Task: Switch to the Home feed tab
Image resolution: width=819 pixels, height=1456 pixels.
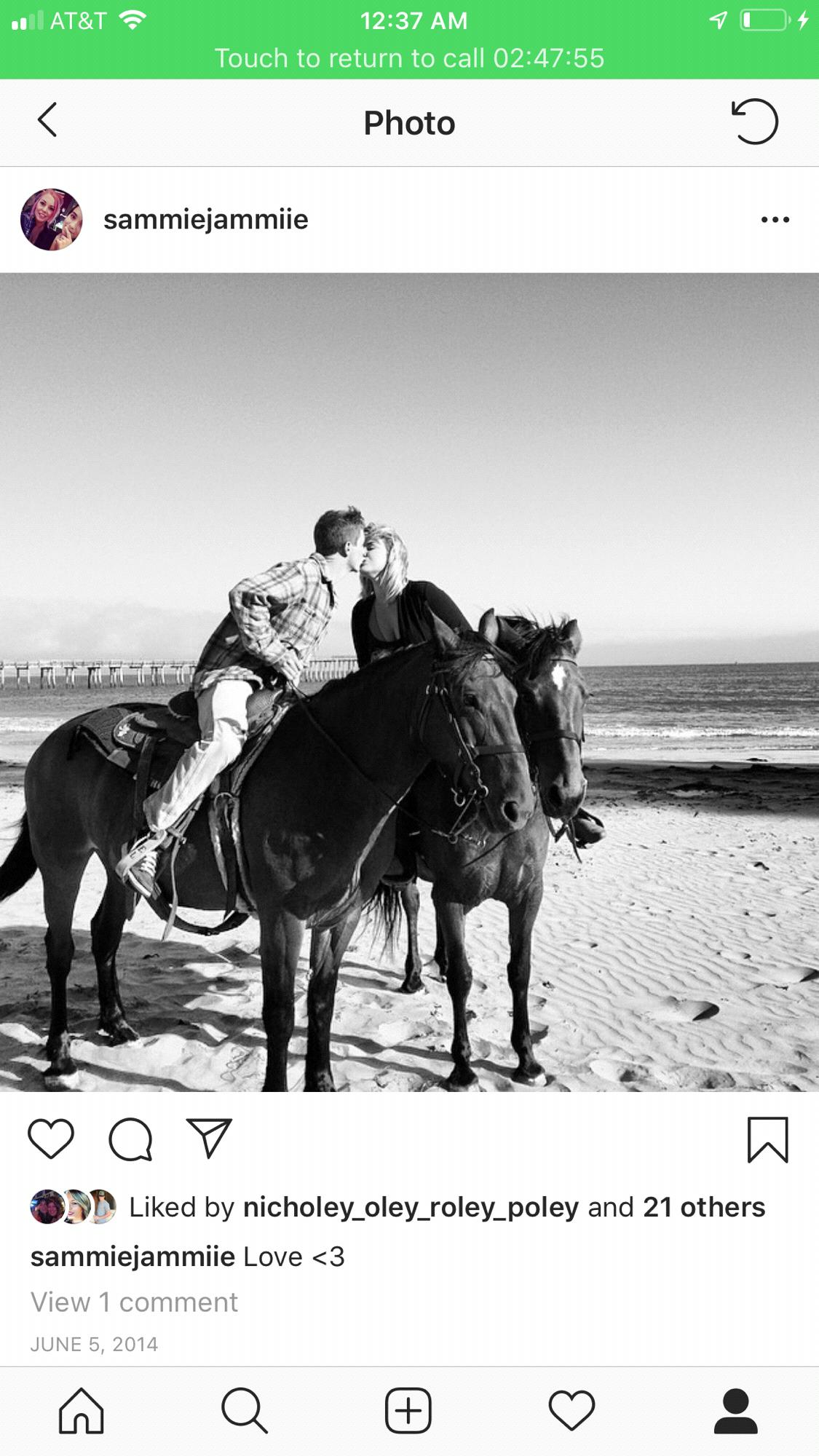Action: pyautogui.click(x=81, y=1410)
